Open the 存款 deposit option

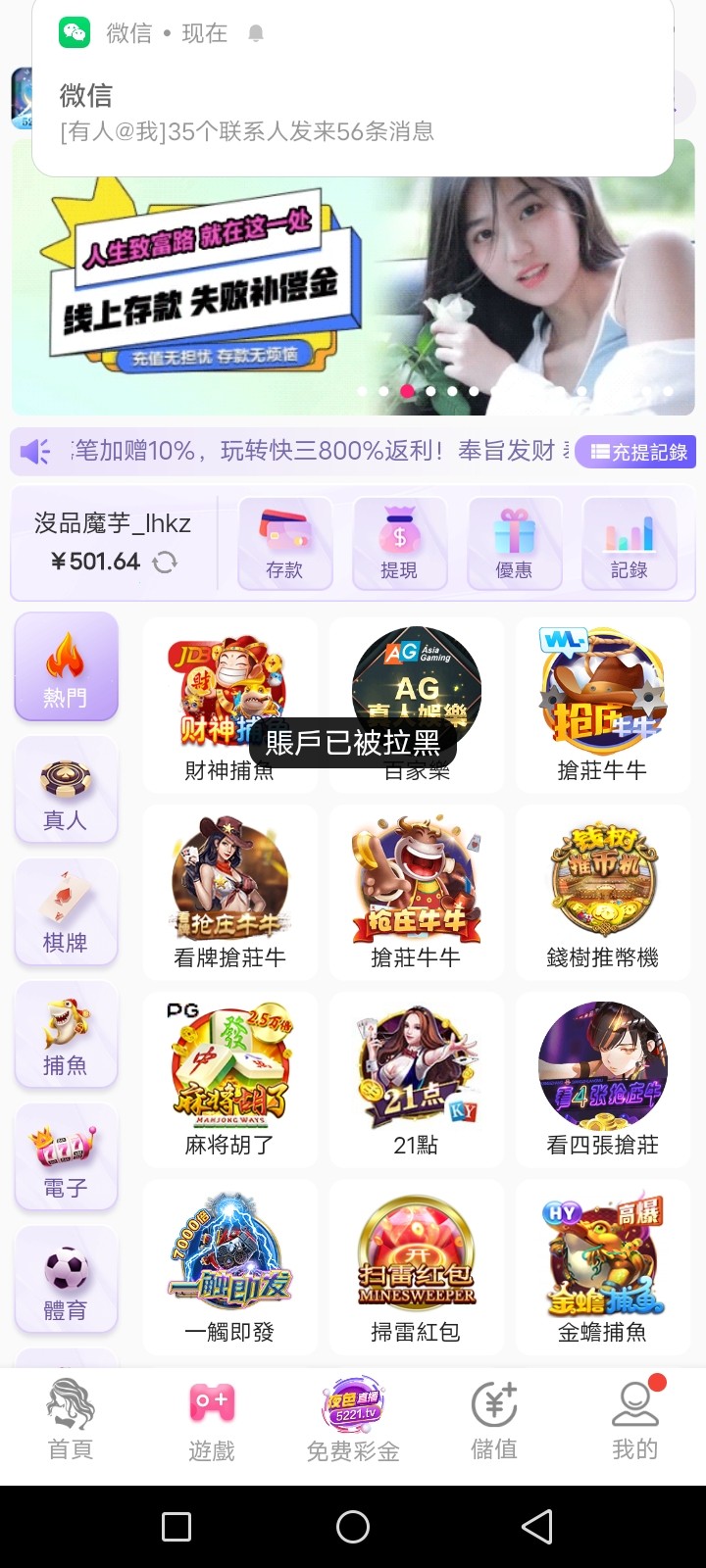click(x=284, y=544)
